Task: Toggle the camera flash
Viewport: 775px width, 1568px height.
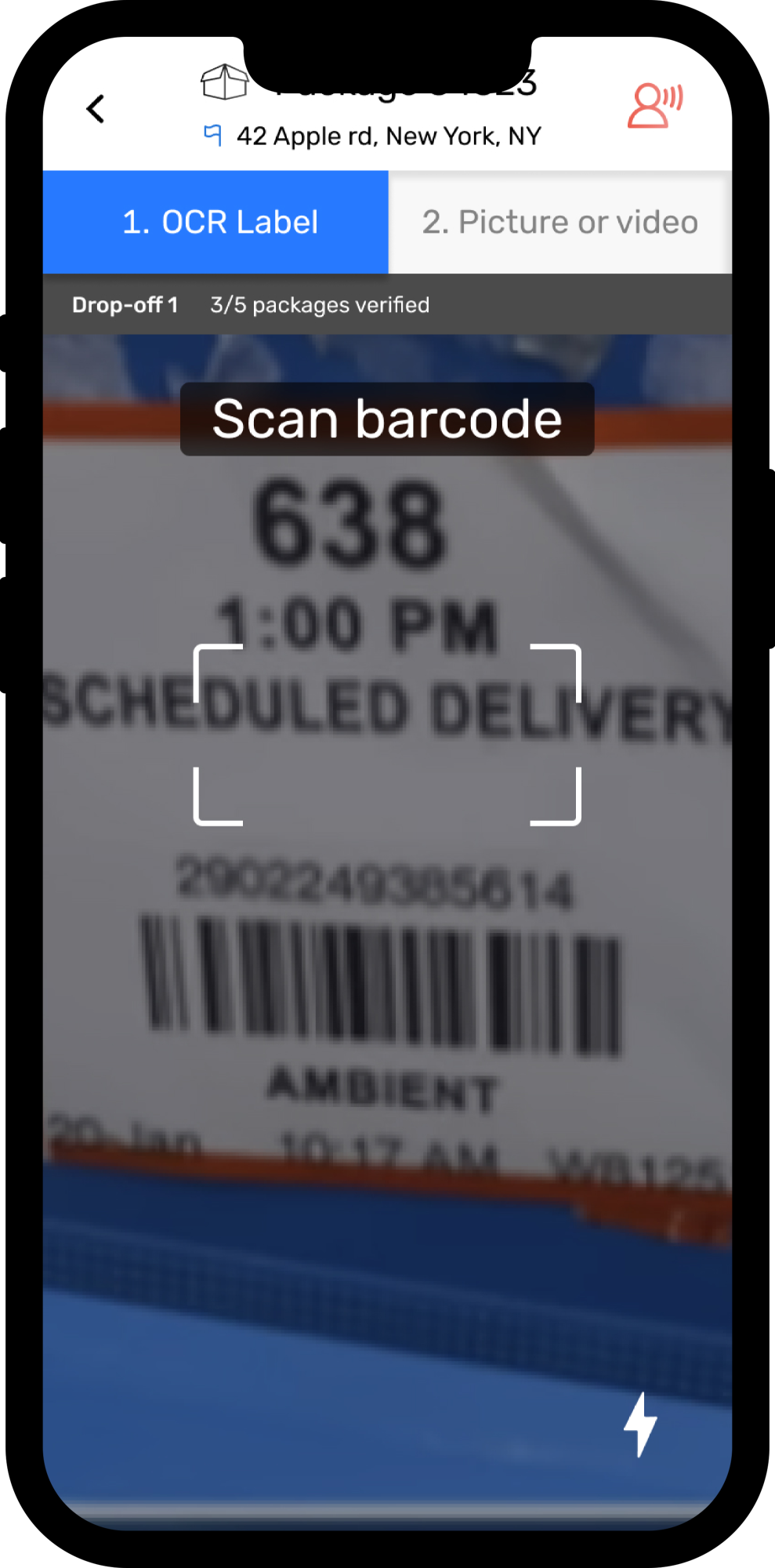Action: click(x=640, y=1424)
